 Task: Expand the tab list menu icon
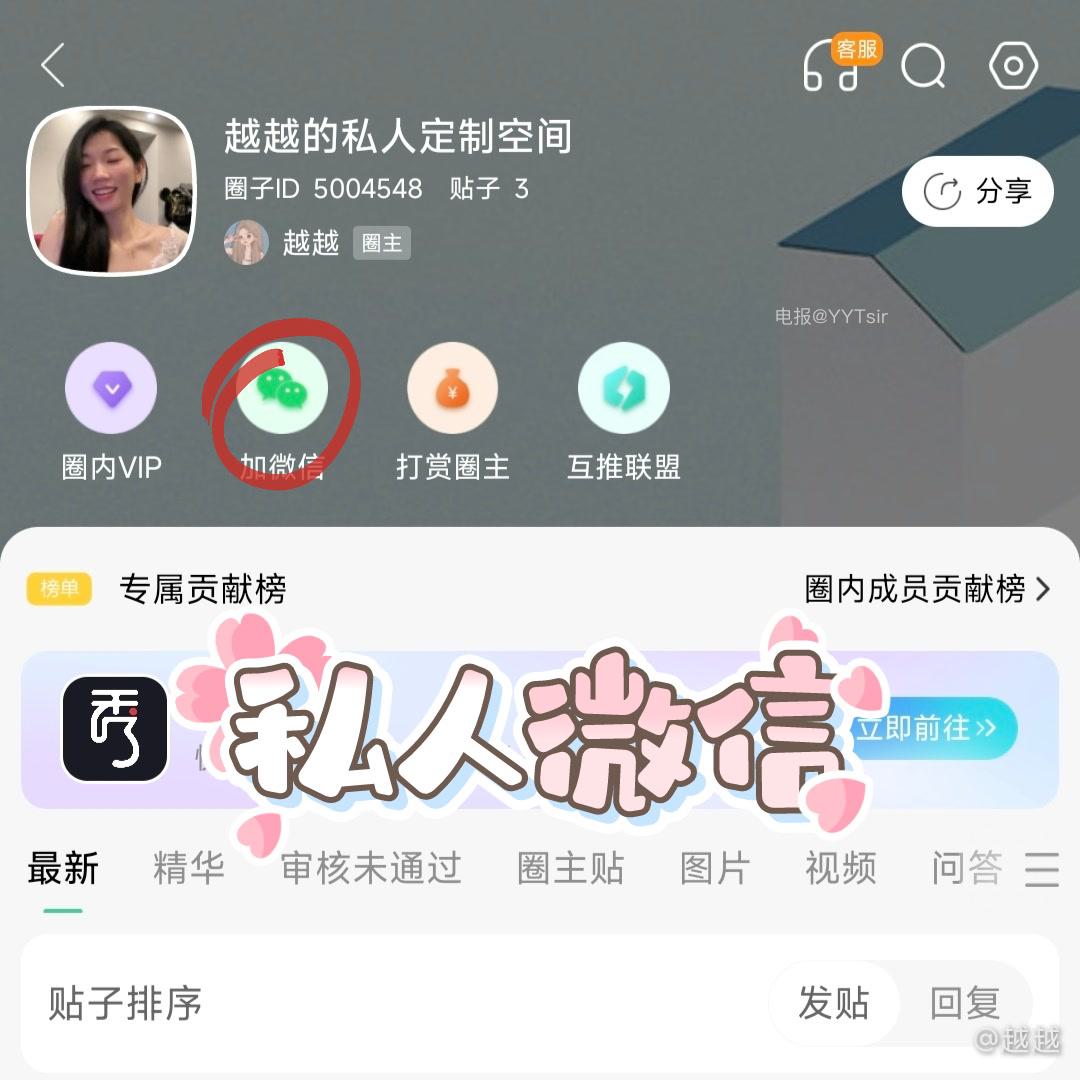point(1041,868)
